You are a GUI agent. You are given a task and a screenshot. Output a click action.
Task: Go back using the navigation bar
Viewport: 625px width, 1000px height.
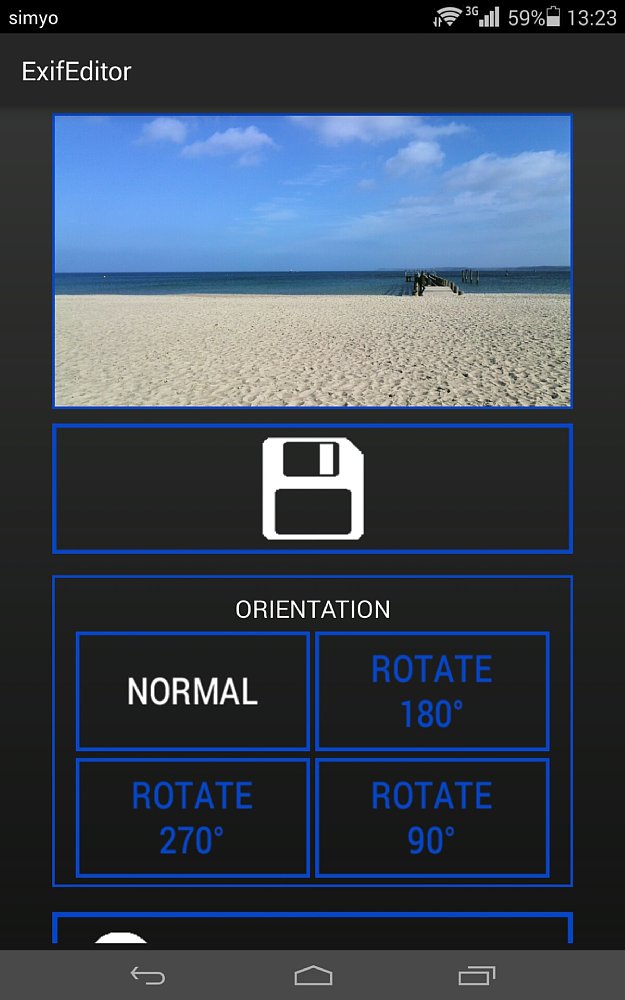click(x=148, y=975)
